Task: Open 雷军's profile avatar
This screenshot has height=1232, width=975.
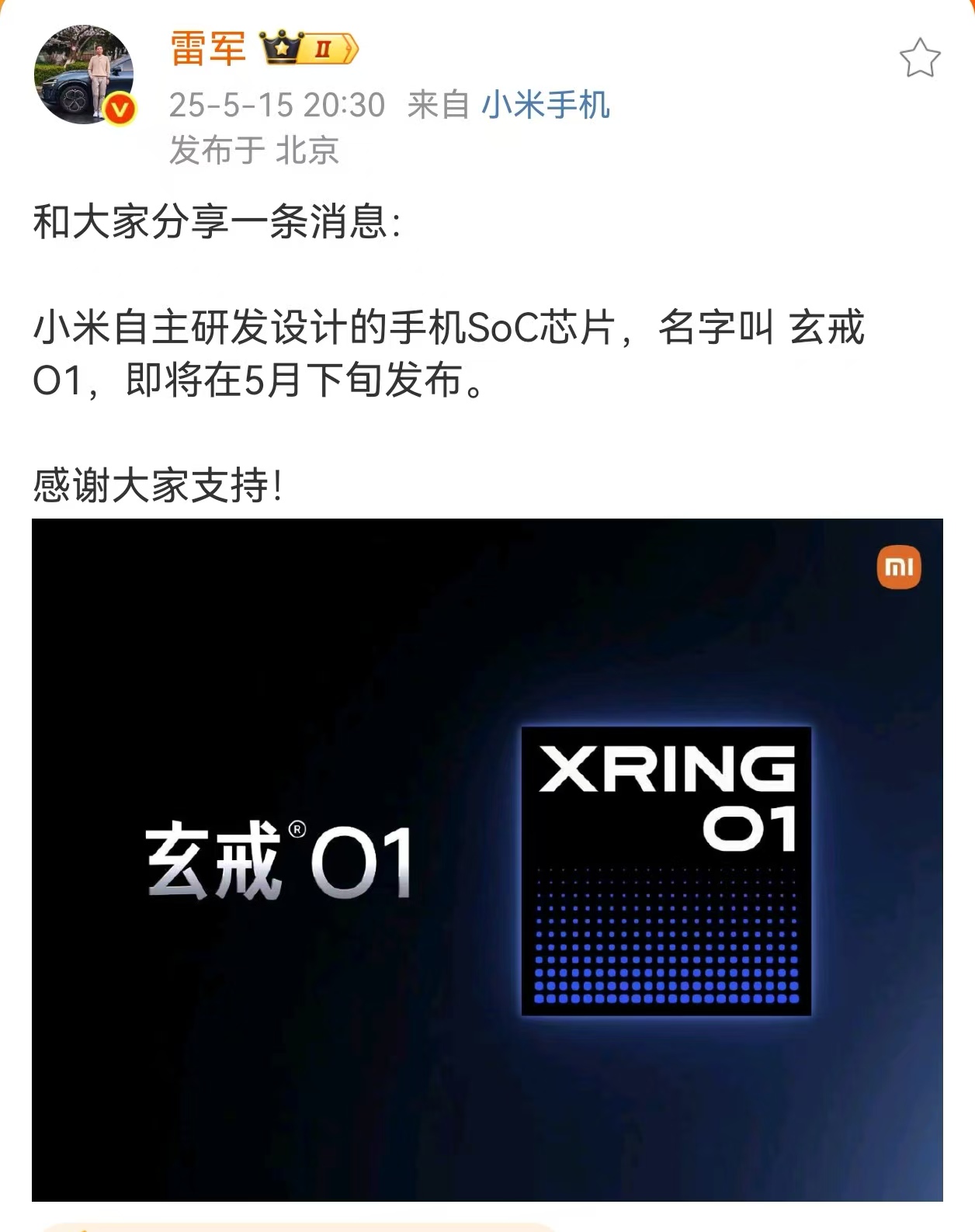Action: click(84, 75)
